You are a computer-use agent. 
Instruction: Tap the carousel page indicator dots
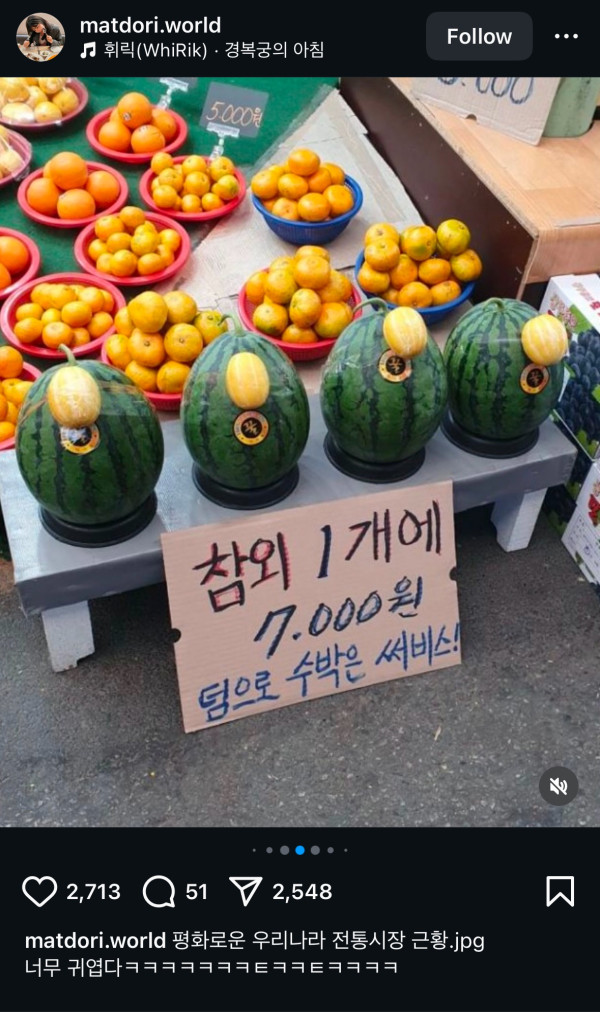(x=300, y=850)
